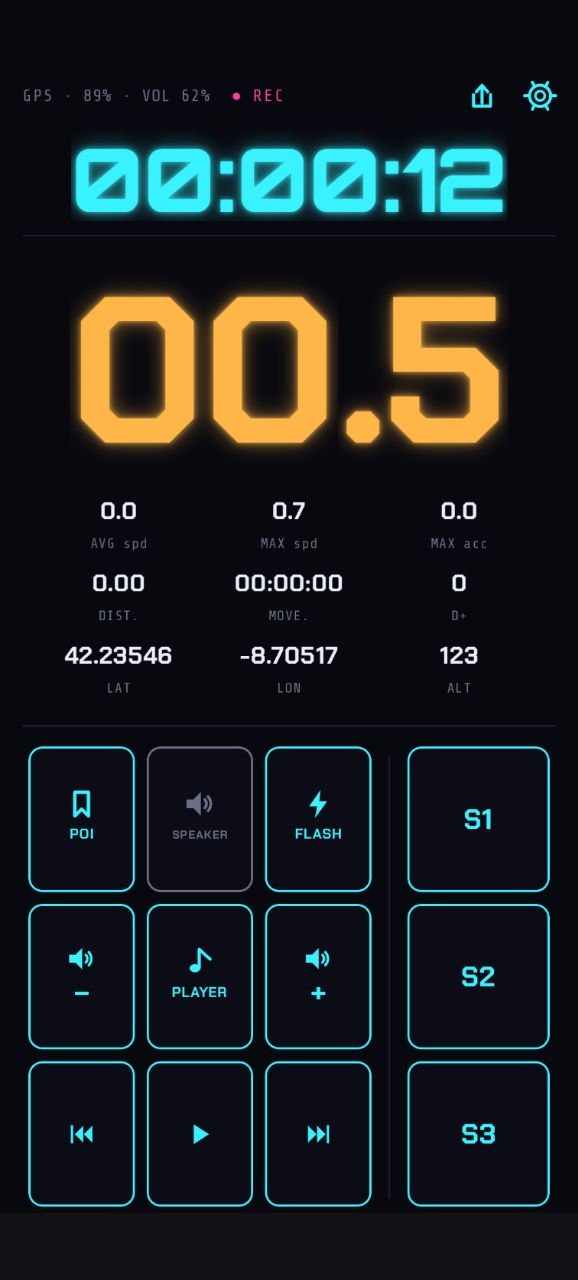Turn on the FLASH light
Image resolution: width=578 pixels, height=1280 pixels.
point(318,819)
